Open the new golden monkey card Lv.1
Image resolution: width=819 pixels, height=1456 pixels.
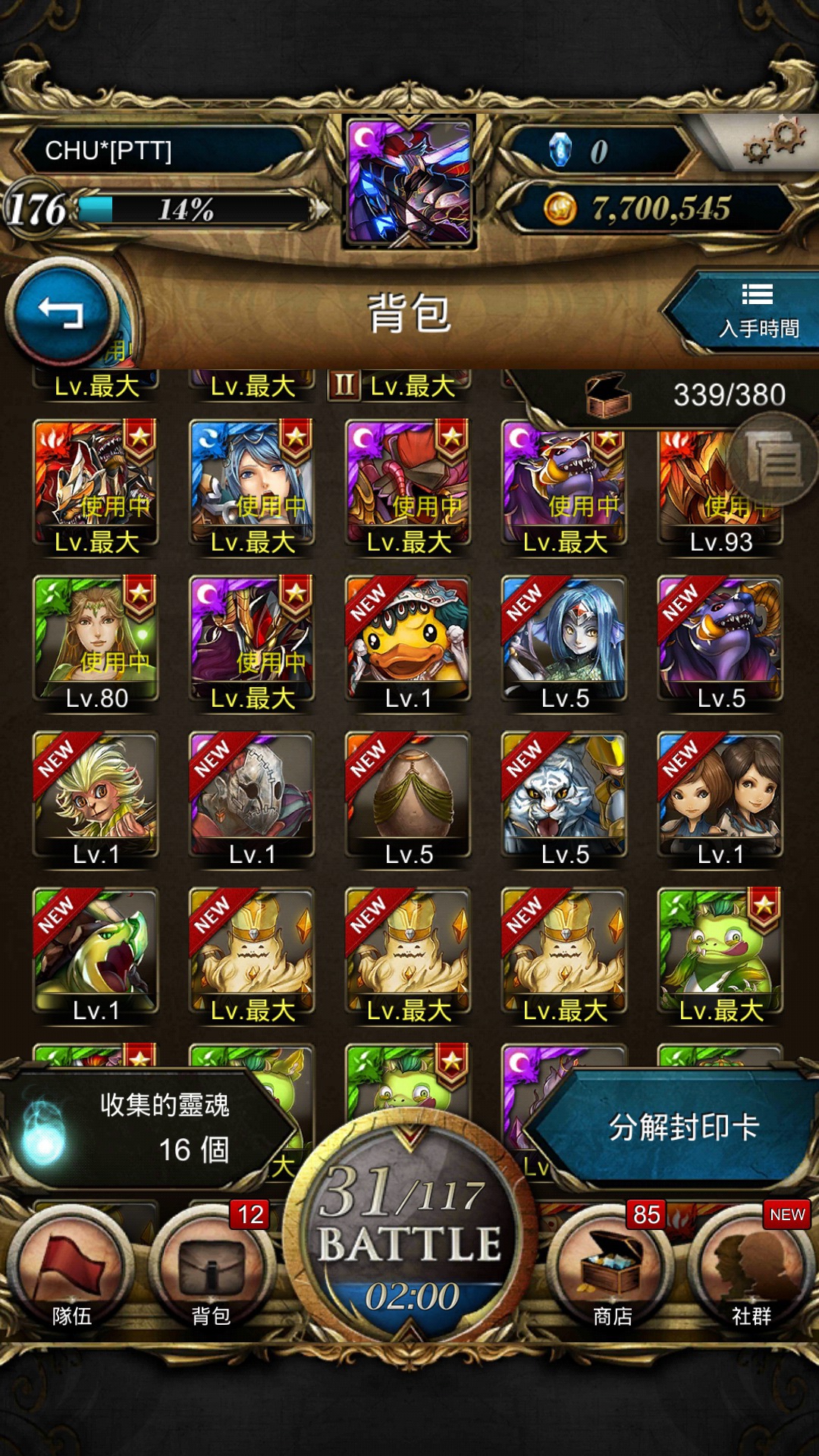[x=96, y=797]
